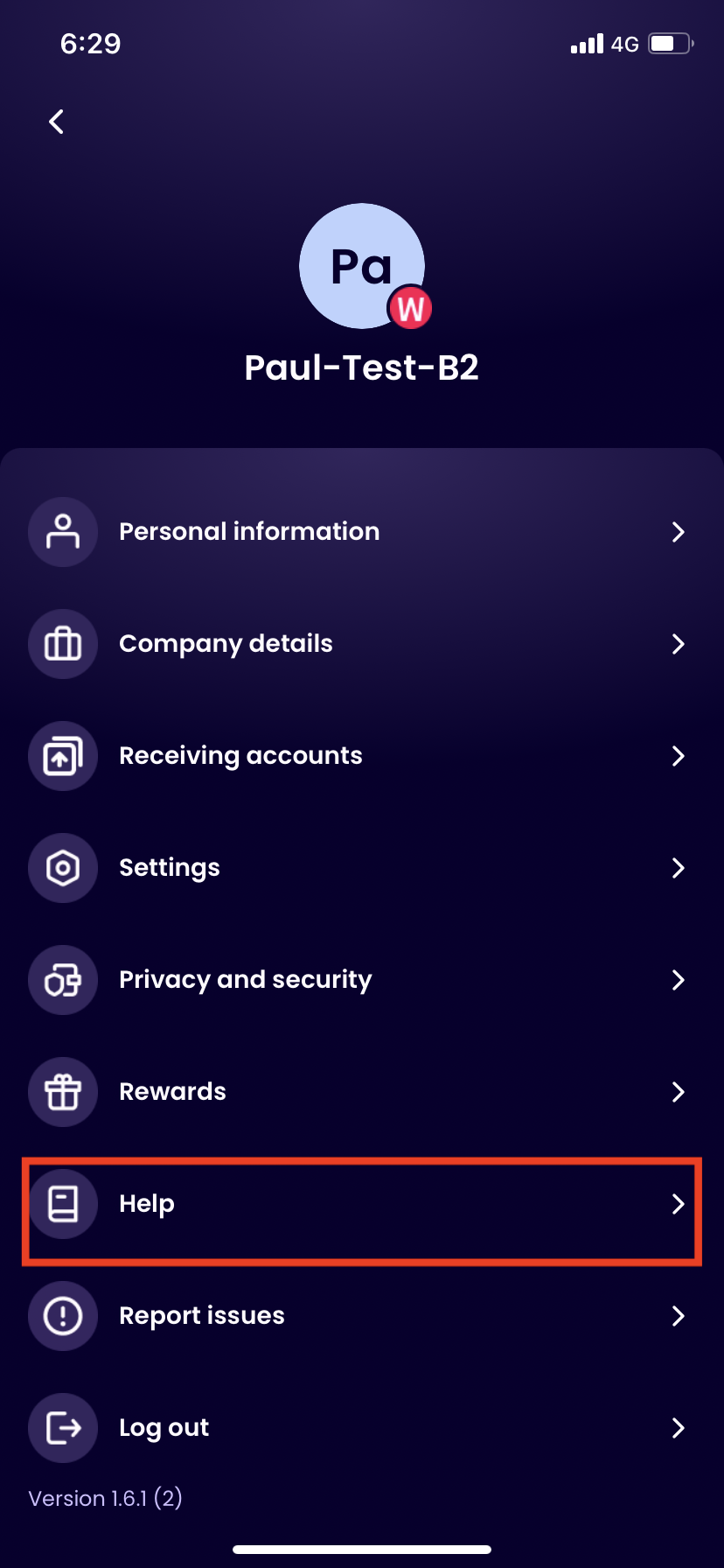Open the Settings row

click(x=361, y=868)
